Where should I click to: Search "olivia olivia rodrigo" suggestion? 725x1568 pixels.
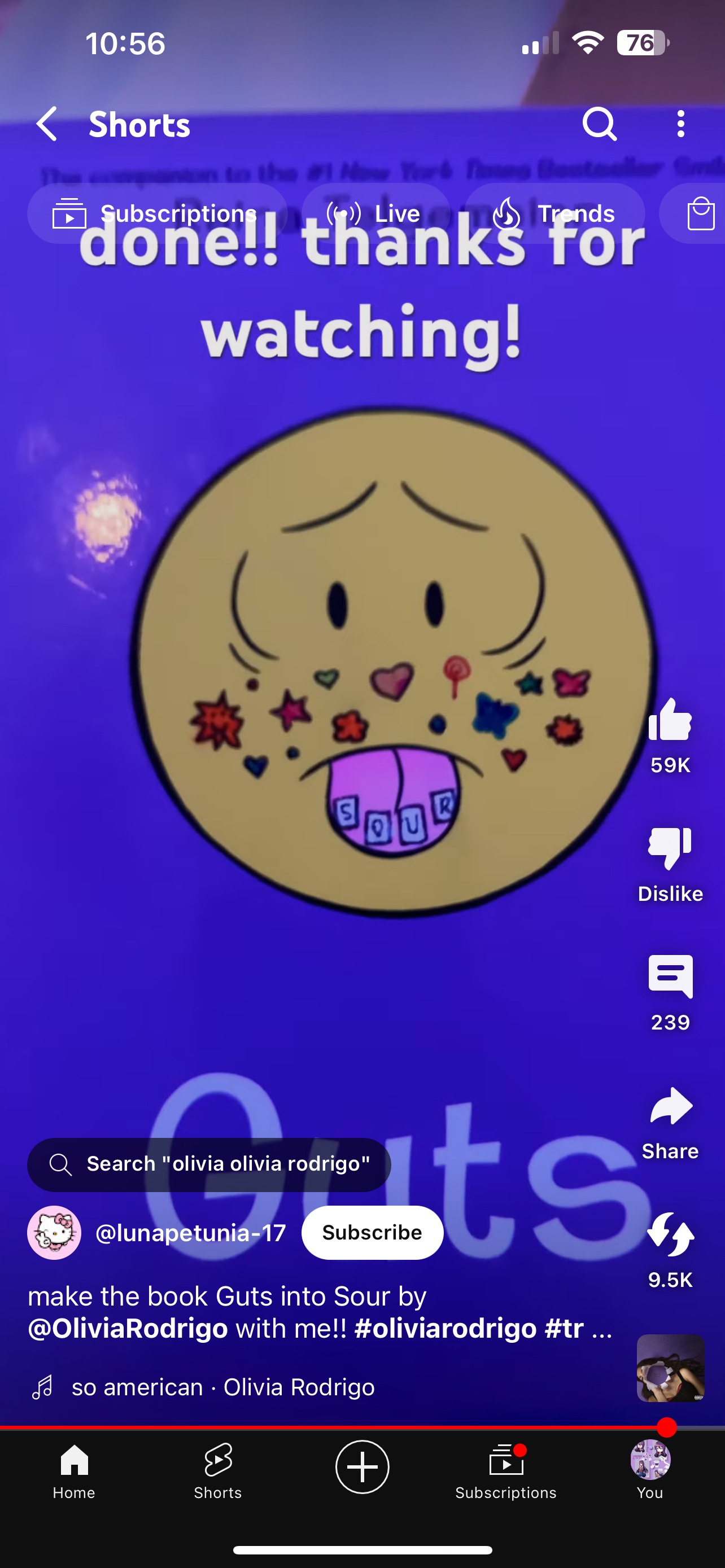(209, 1164)
